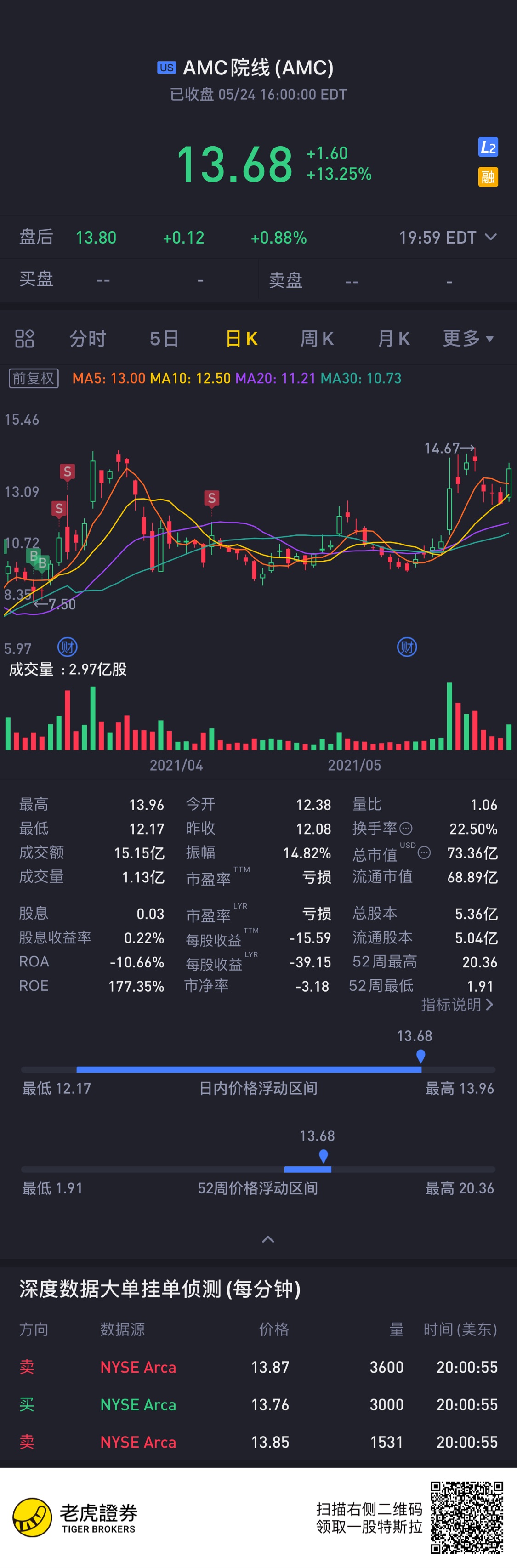Tap the L2 level-two quotes badge
517x1568 pixels.
[x=488, y=147]
